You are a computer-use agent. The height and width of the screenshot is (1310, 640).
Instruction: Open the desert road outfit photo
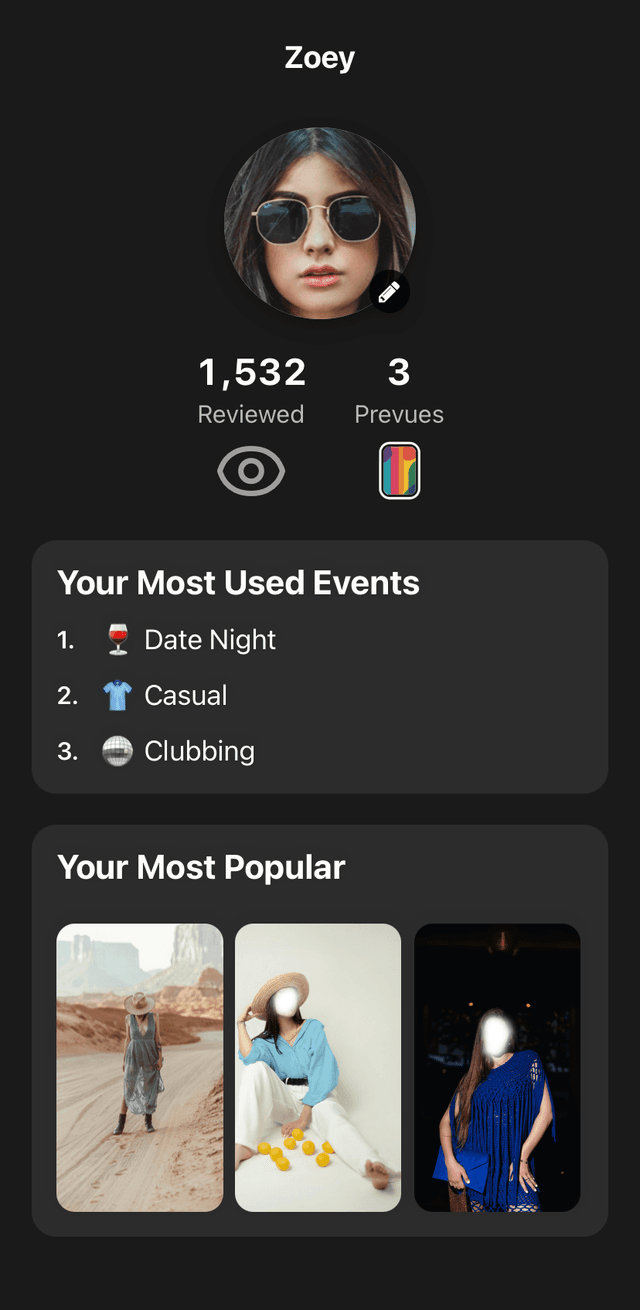pyautogui.click(x=140, y=1067)
